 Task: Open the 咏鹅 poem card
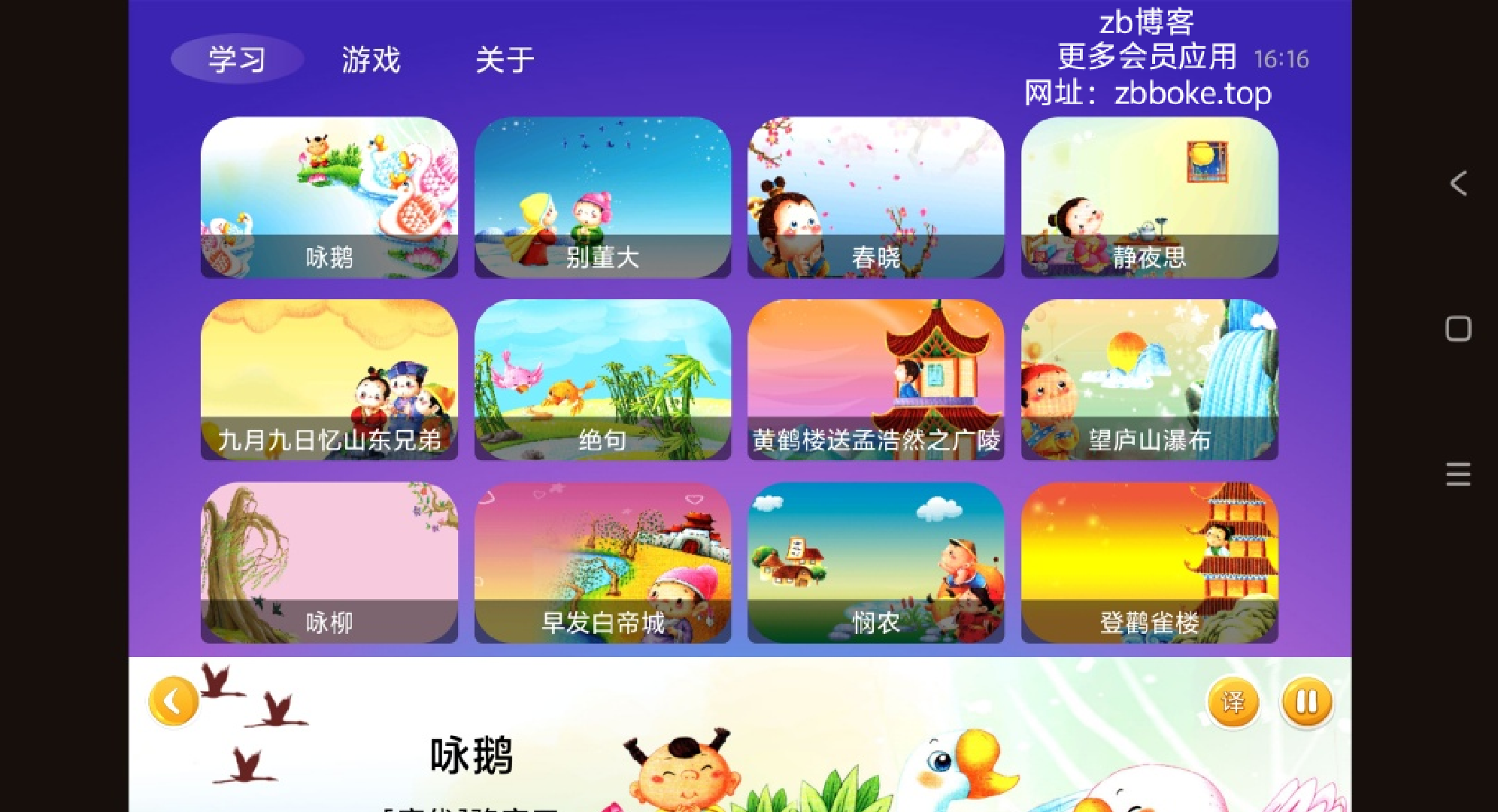point(329,197)
